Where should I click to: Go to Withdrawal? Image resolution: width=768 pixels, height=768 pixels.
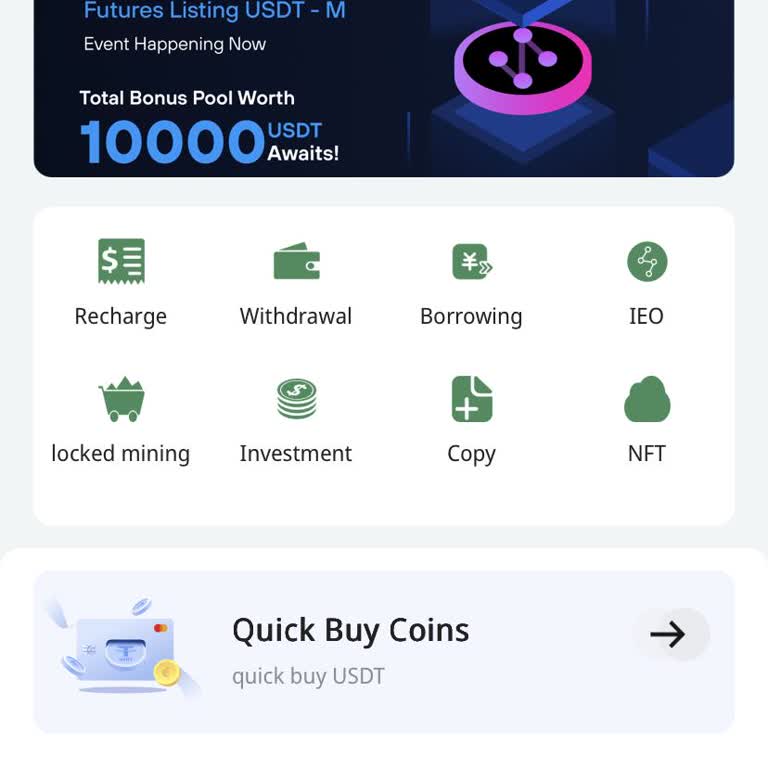coord(296,282)
